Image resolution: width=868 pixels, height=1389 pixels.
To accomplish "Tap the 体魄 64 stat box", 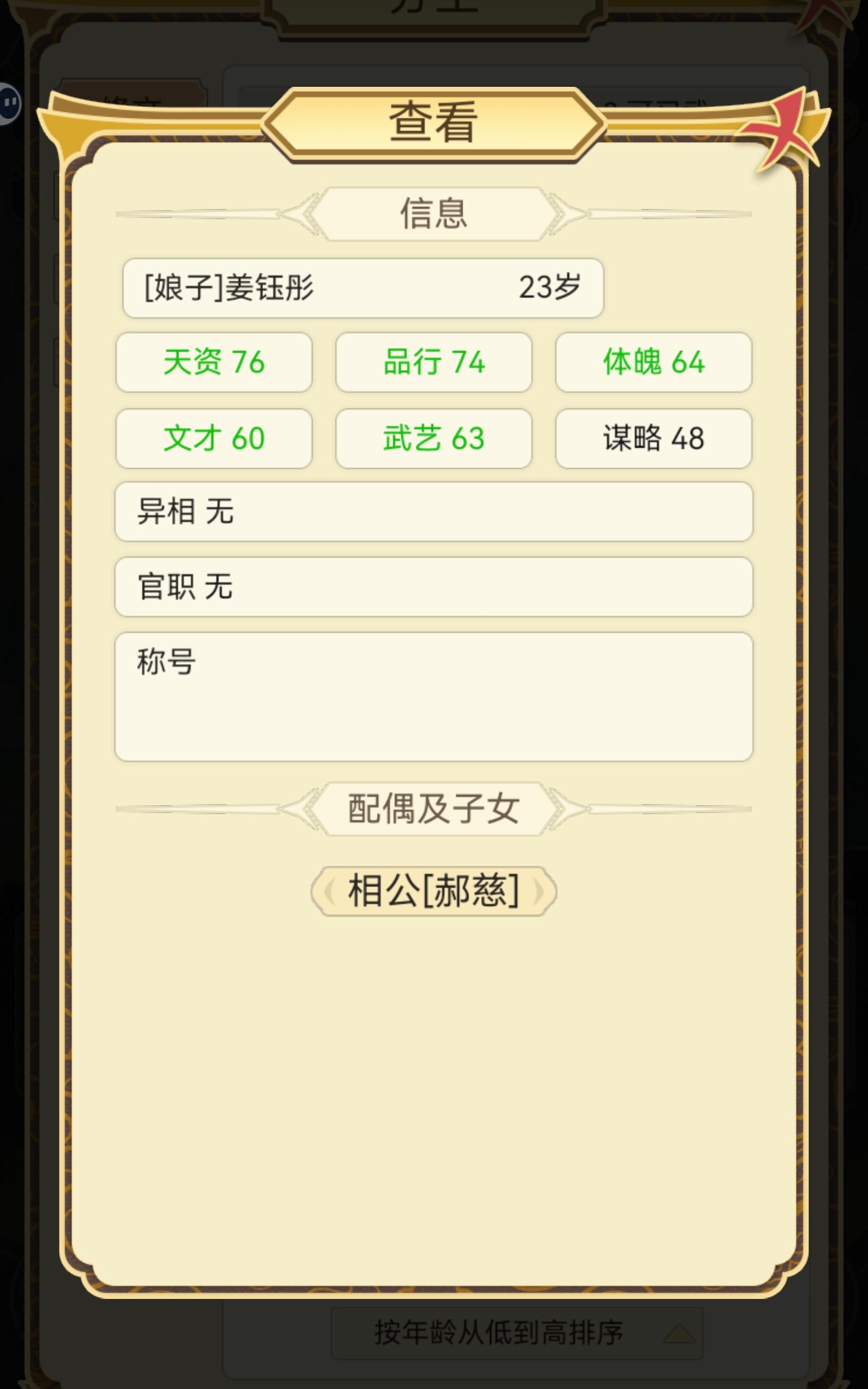I will (x=654, y=362).
